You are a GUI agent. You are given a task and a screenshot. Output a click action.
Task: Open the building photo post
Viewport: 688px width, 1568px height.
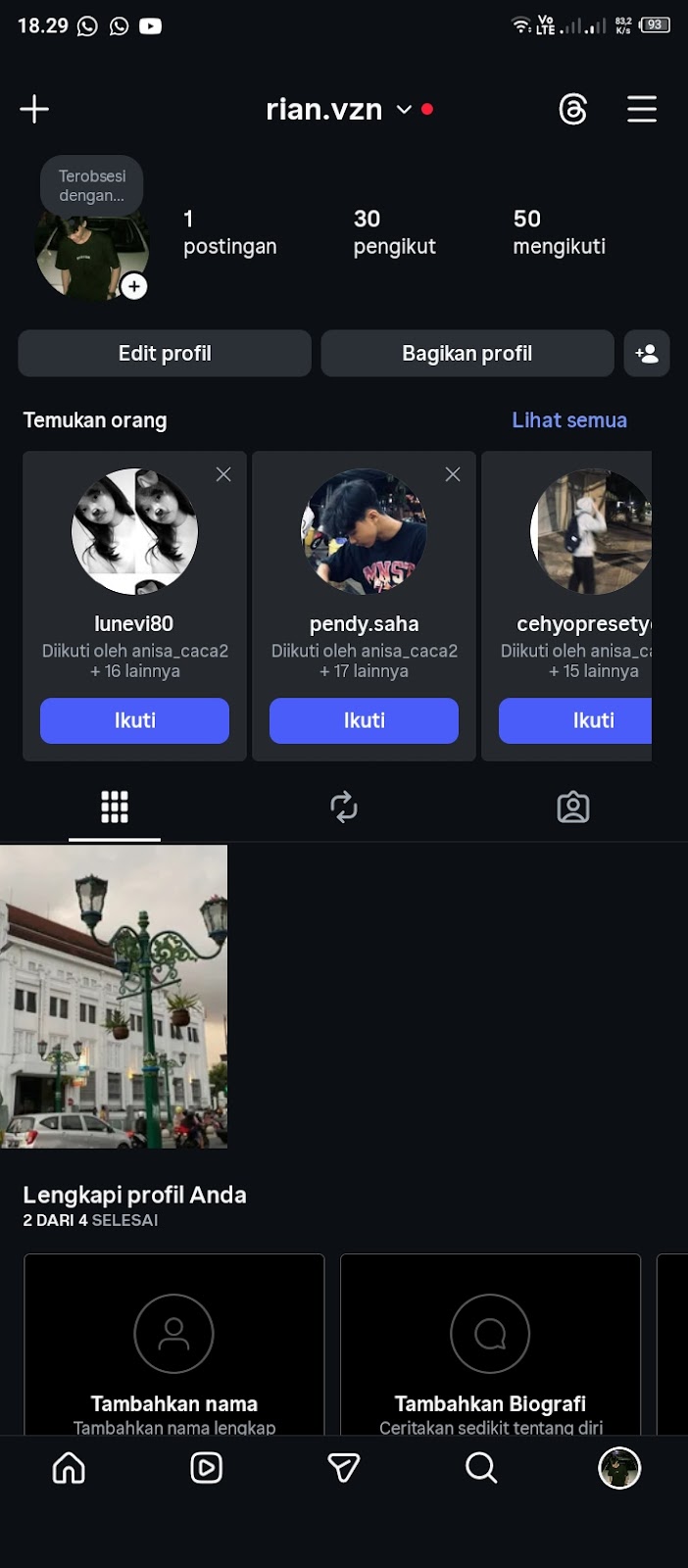coord(114,996)
